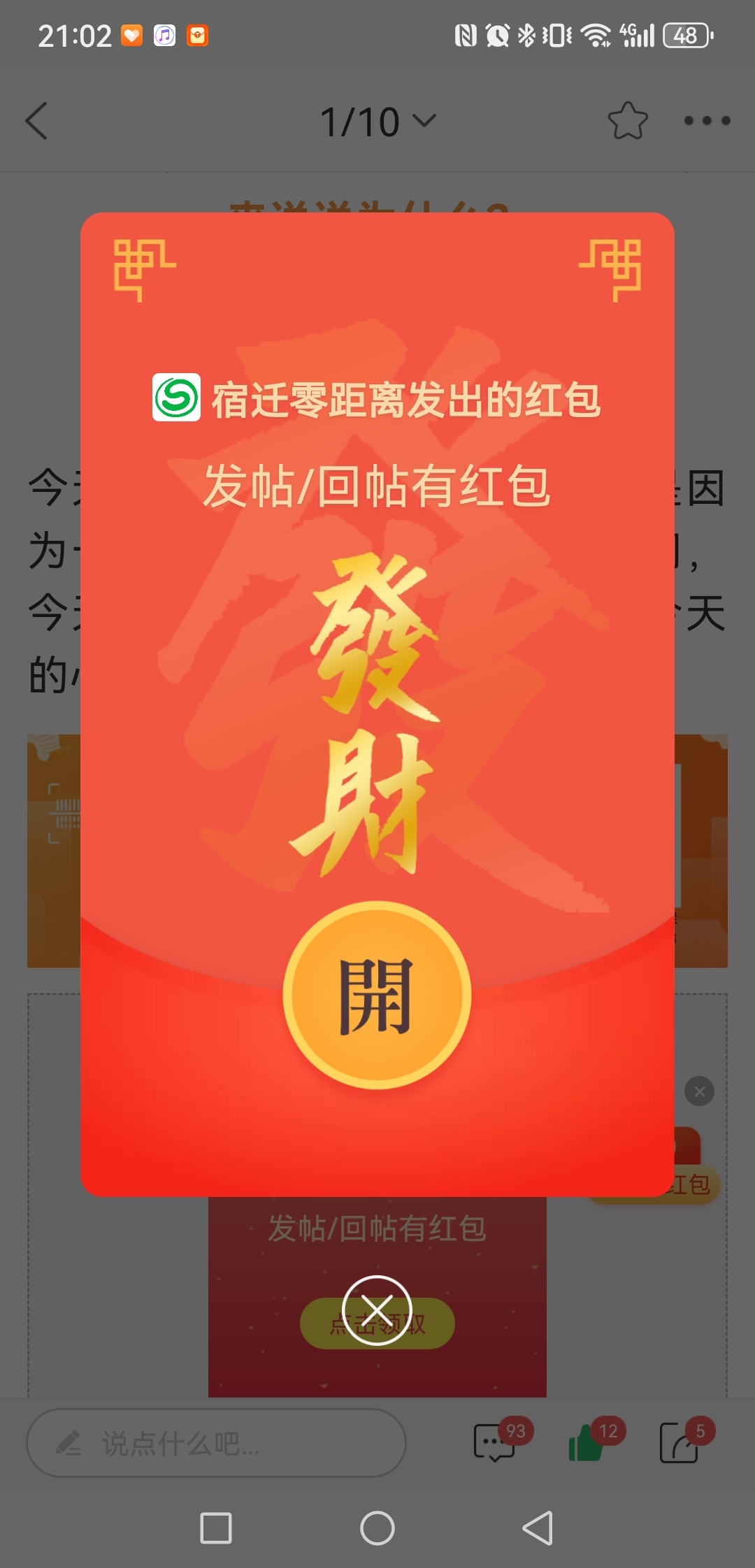Go to the system home screen
Image resolution: width=755 pixels, height=1568 pixels.
pyautogui.click(x=377, y=1528)
